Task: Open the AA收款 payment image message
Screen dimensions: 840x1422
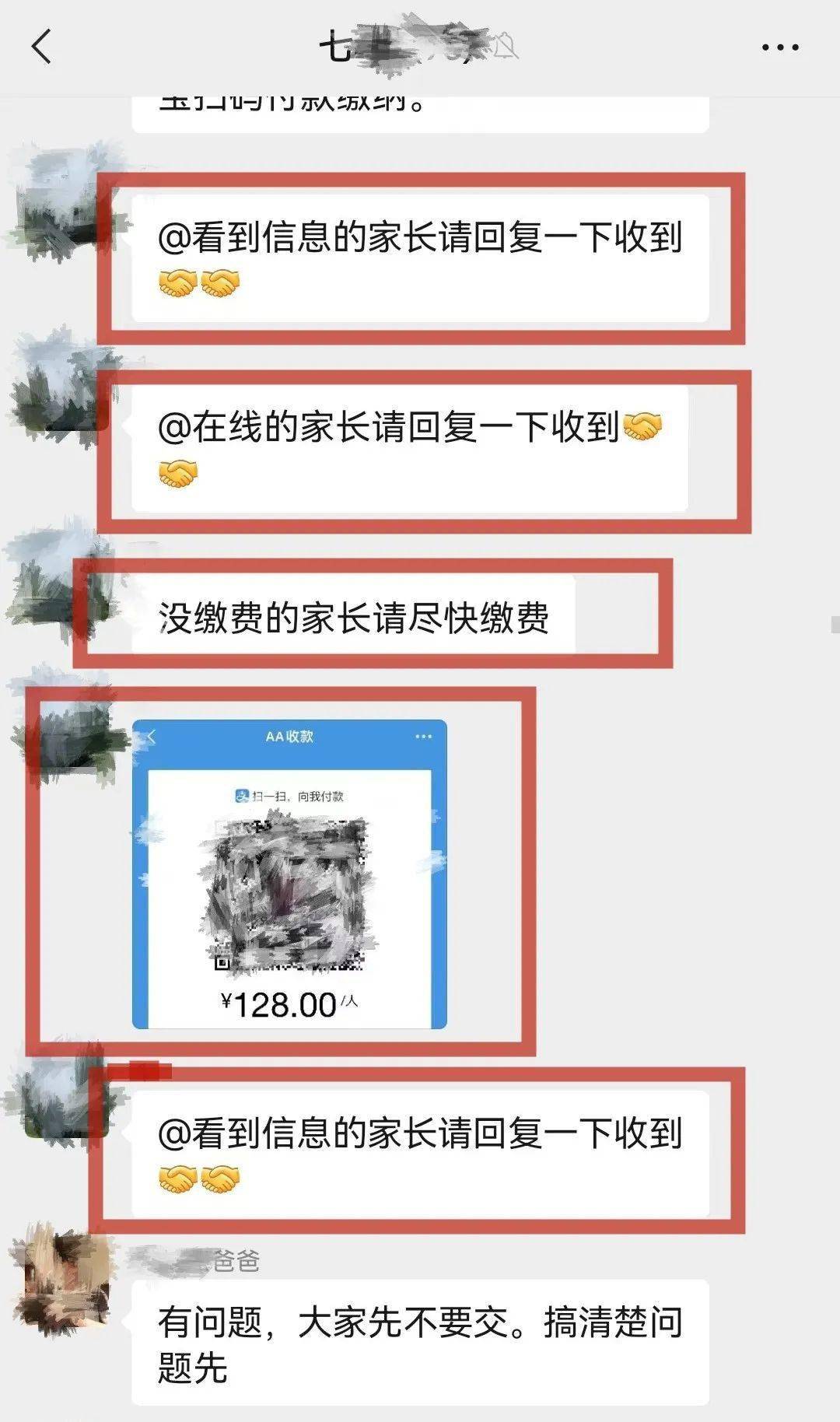Action: click(289, 874)
